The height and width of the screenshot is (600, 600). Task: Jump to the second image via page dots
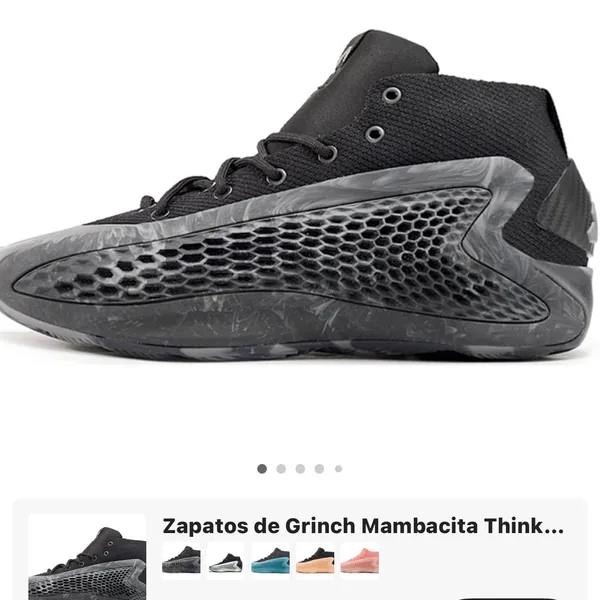click(281, 468)
